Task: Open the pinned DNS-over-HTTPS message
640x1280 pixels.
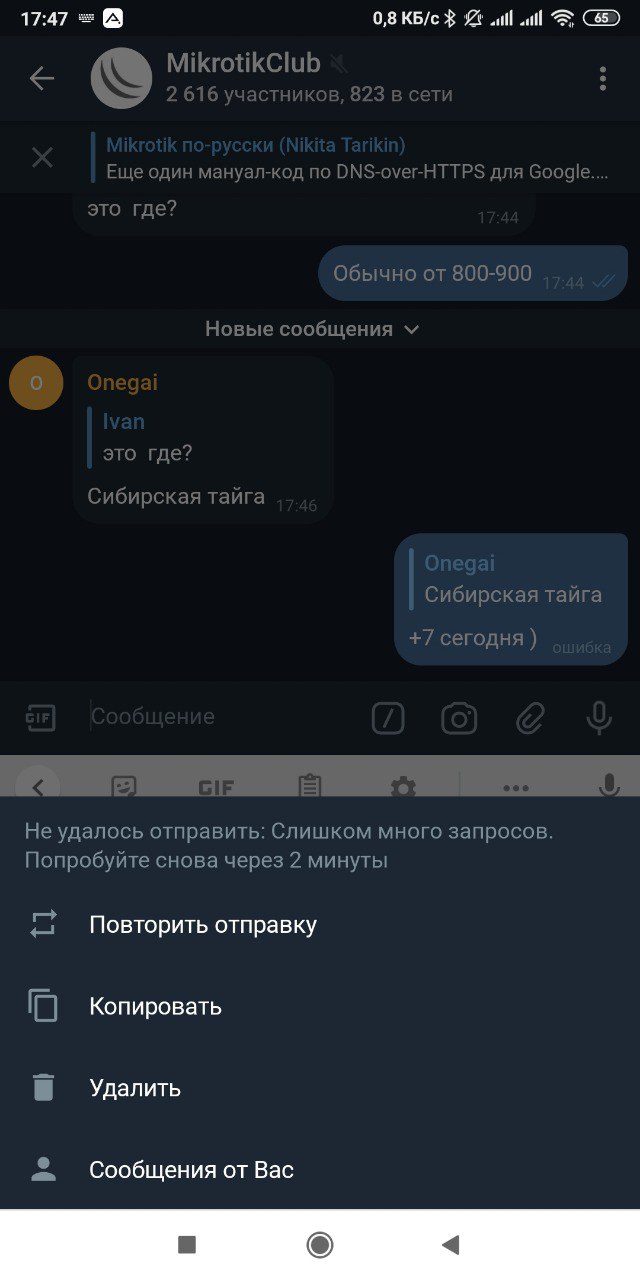Action: click(355, 158)
